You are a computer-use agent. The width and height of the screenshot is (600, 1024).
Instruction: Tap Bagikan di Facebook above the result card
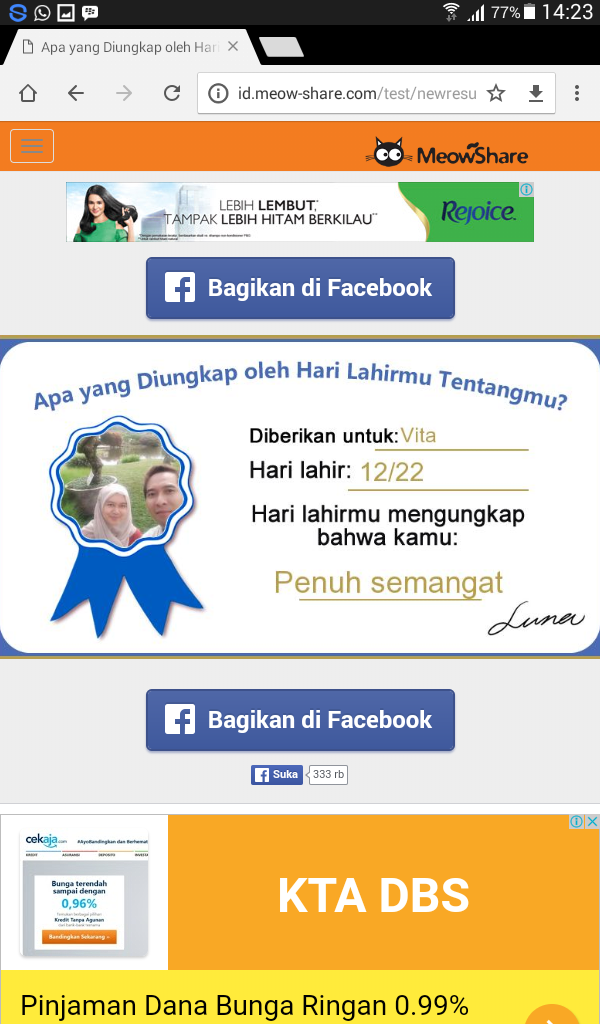[300, 288]
